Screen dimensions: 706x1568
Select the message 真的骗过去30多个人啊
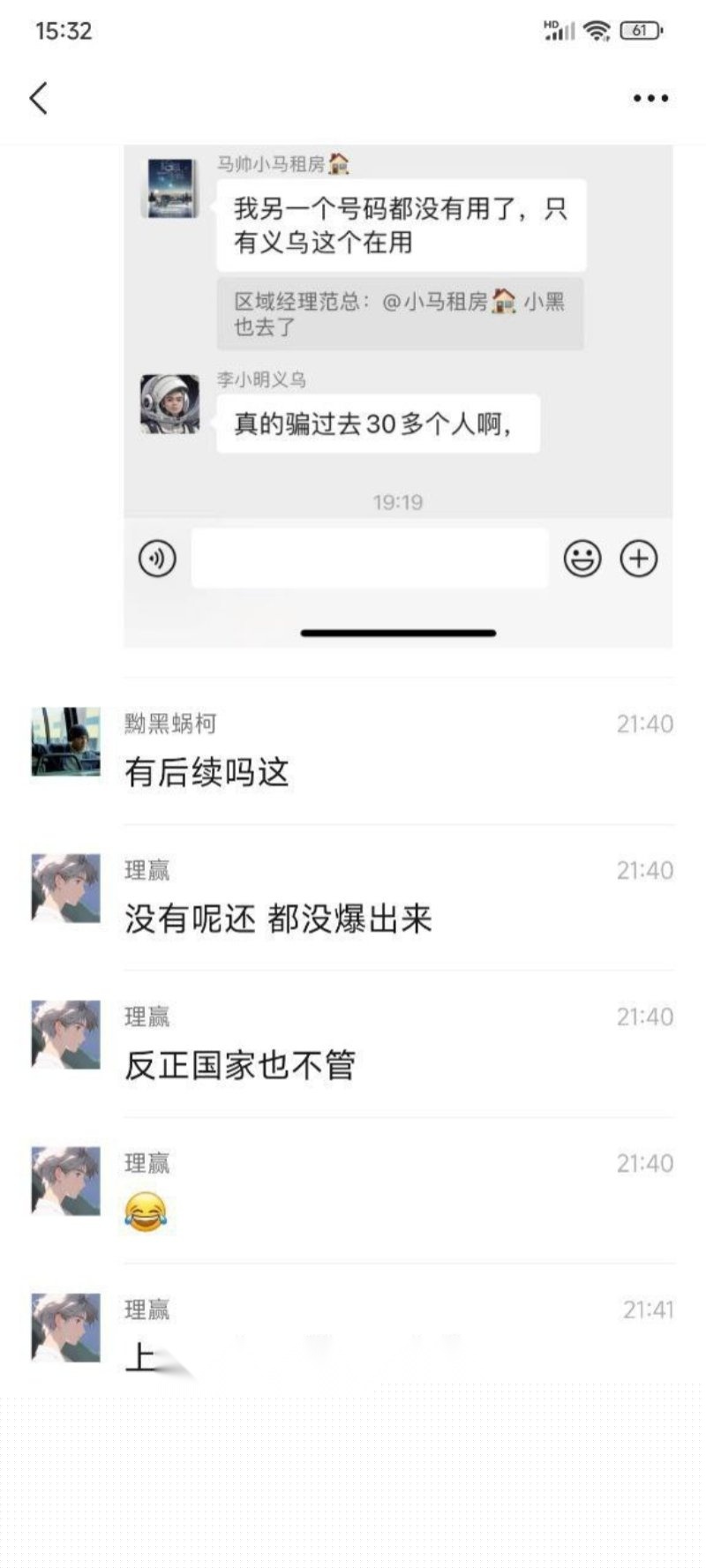coord(378,424)
